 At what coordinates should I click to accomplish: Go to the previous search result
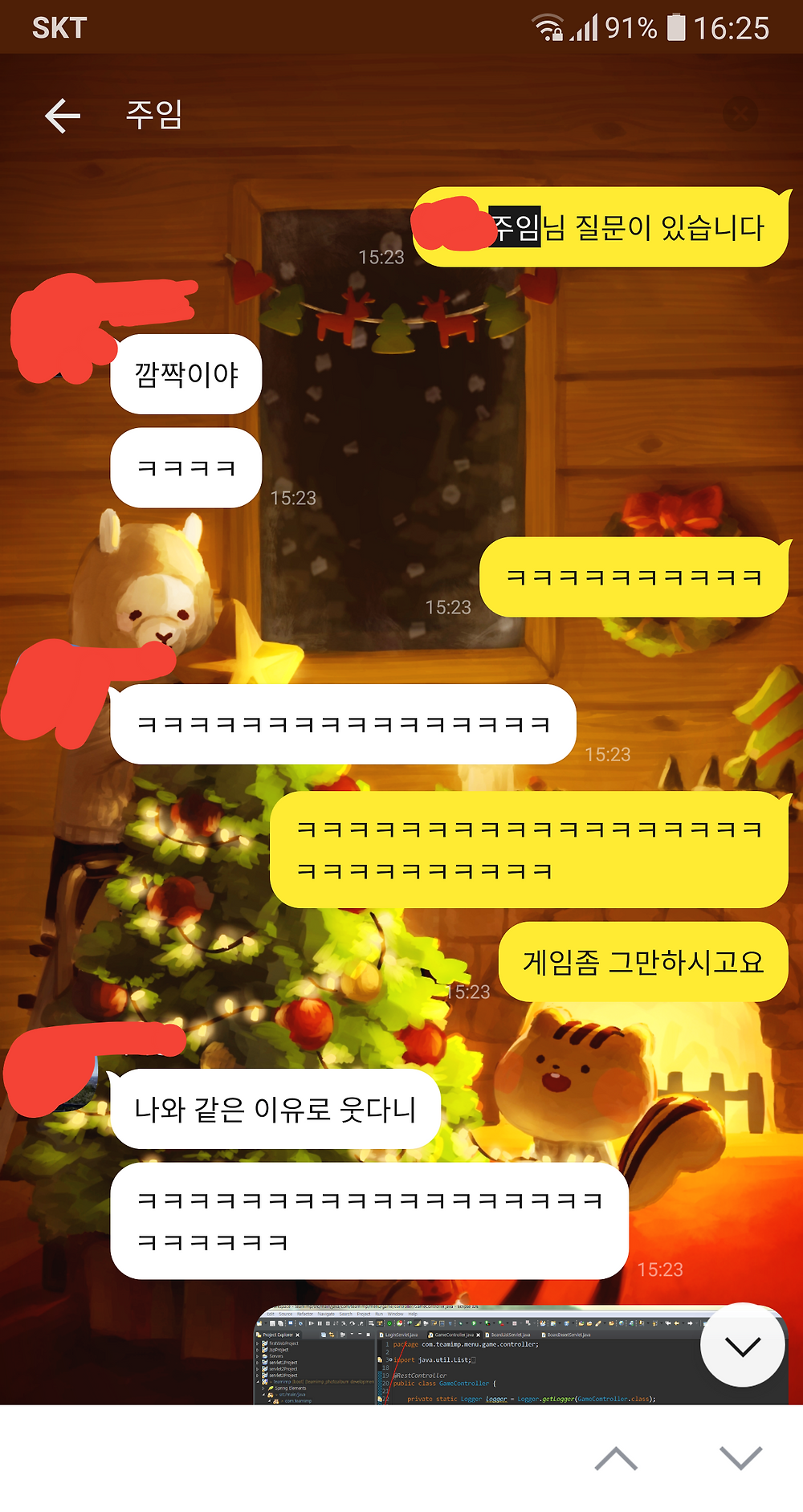pos(616,1458)
